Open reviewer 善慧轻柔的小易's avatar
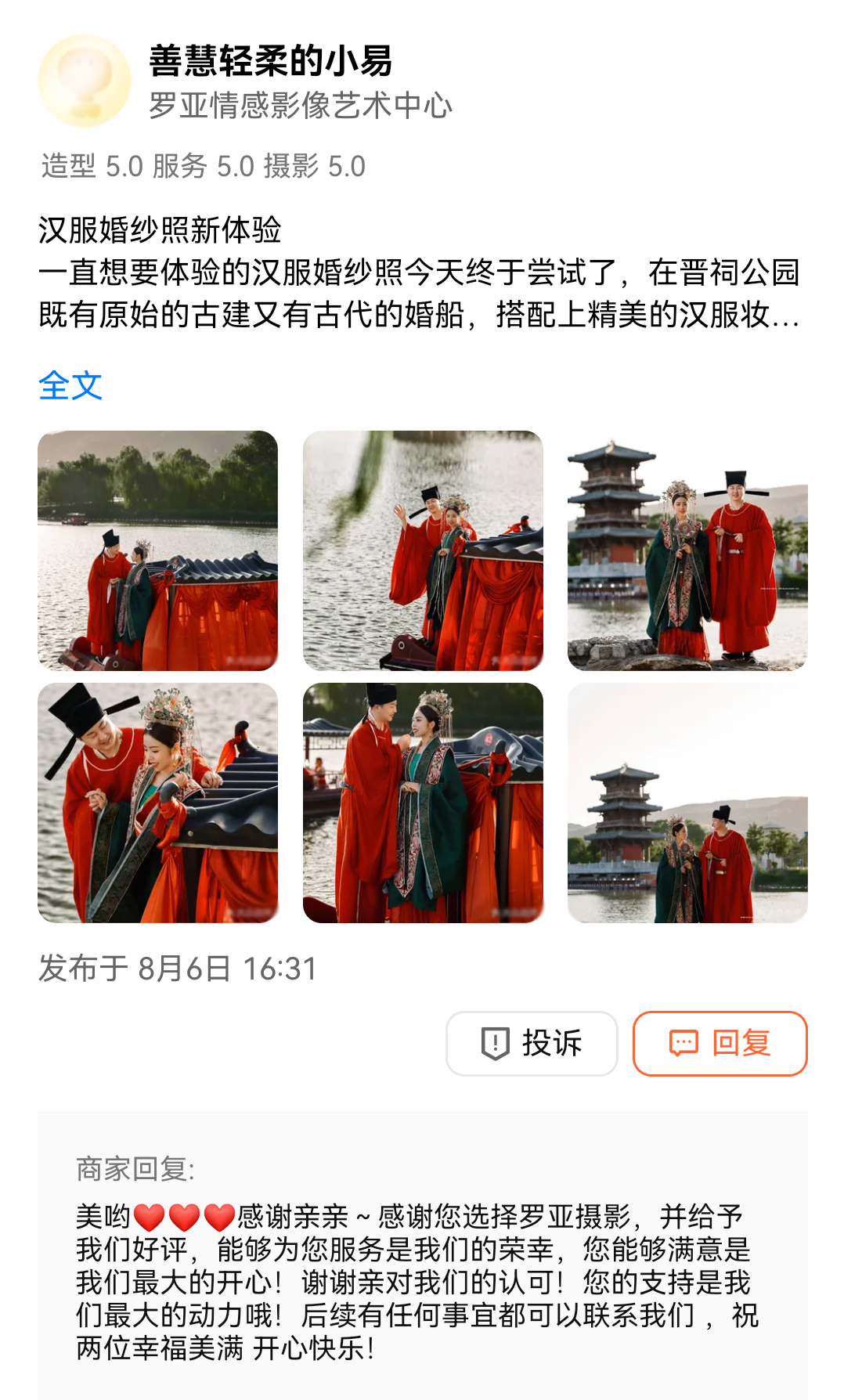The height and width of the screenshot is (1400, 844). coord(84,81)
